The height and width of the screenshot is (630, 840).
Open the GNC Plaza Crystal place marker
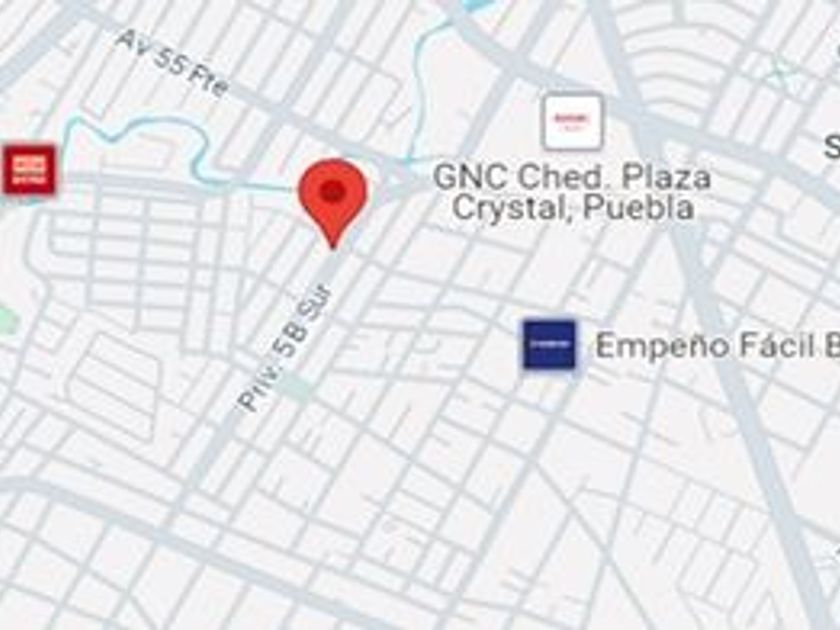(572, 122)
